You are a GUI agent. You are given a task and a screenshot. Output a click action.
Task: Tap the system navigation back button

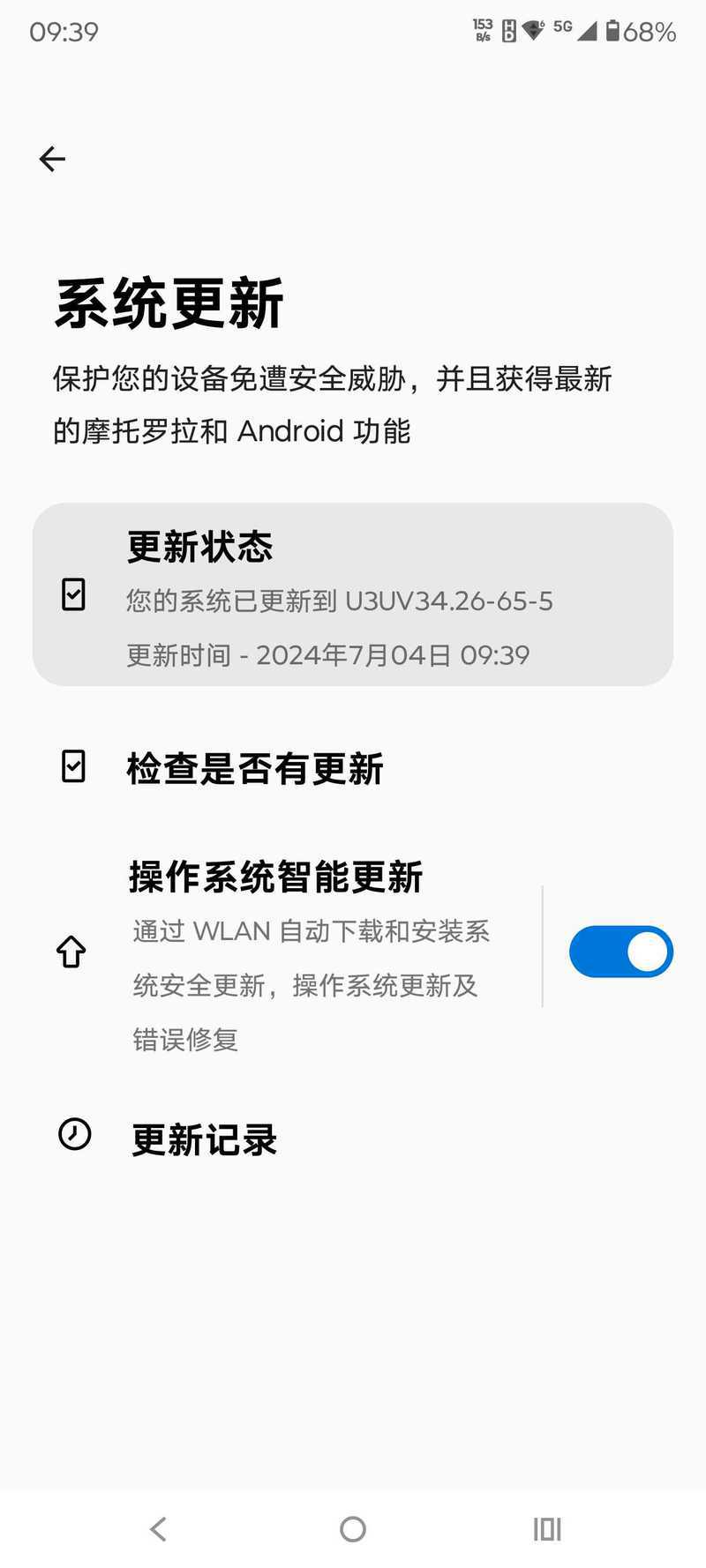click(x=158, y=1528)
